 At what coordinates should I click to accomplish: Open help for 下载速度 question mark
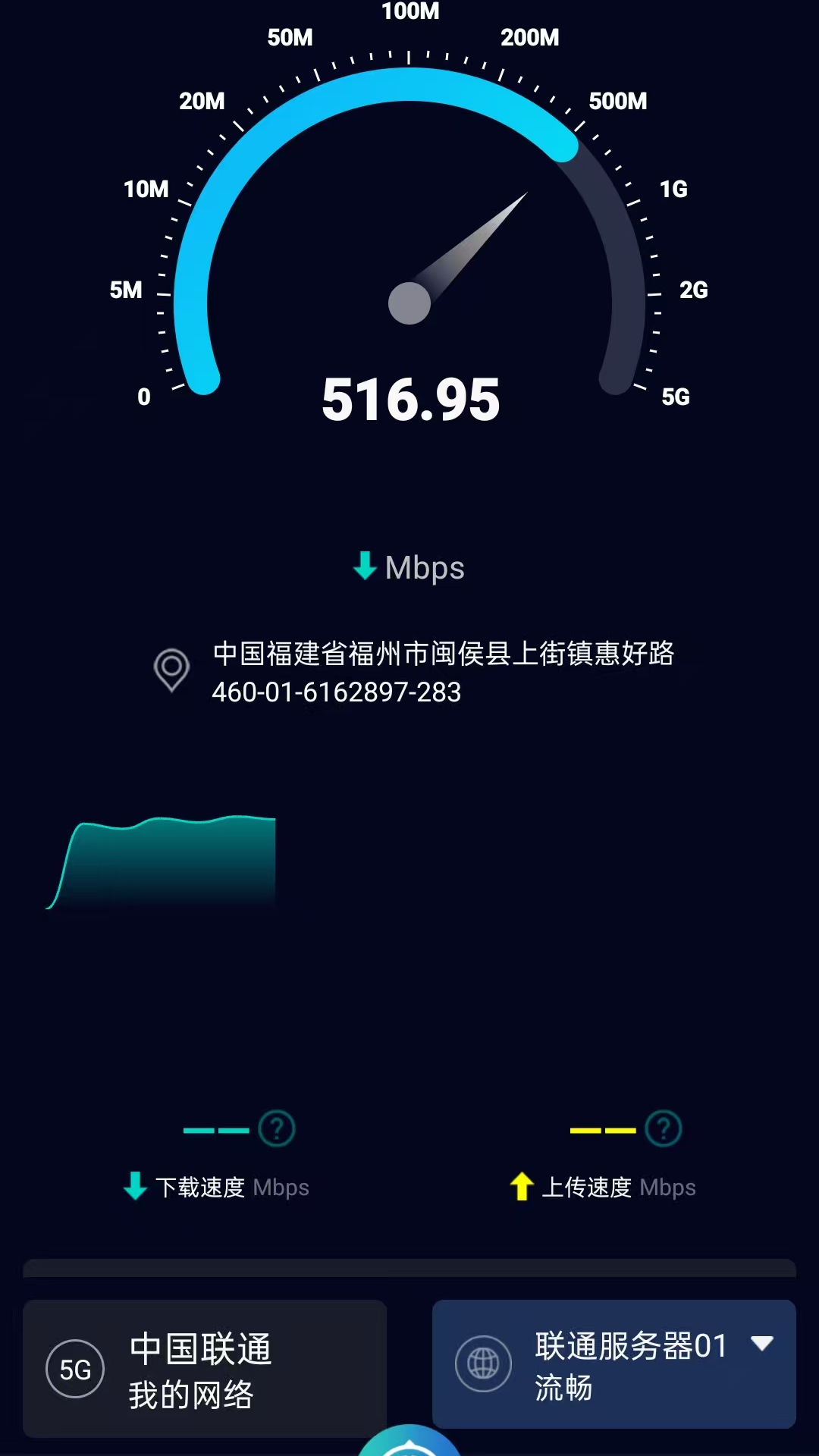[x=276, y=1129]
